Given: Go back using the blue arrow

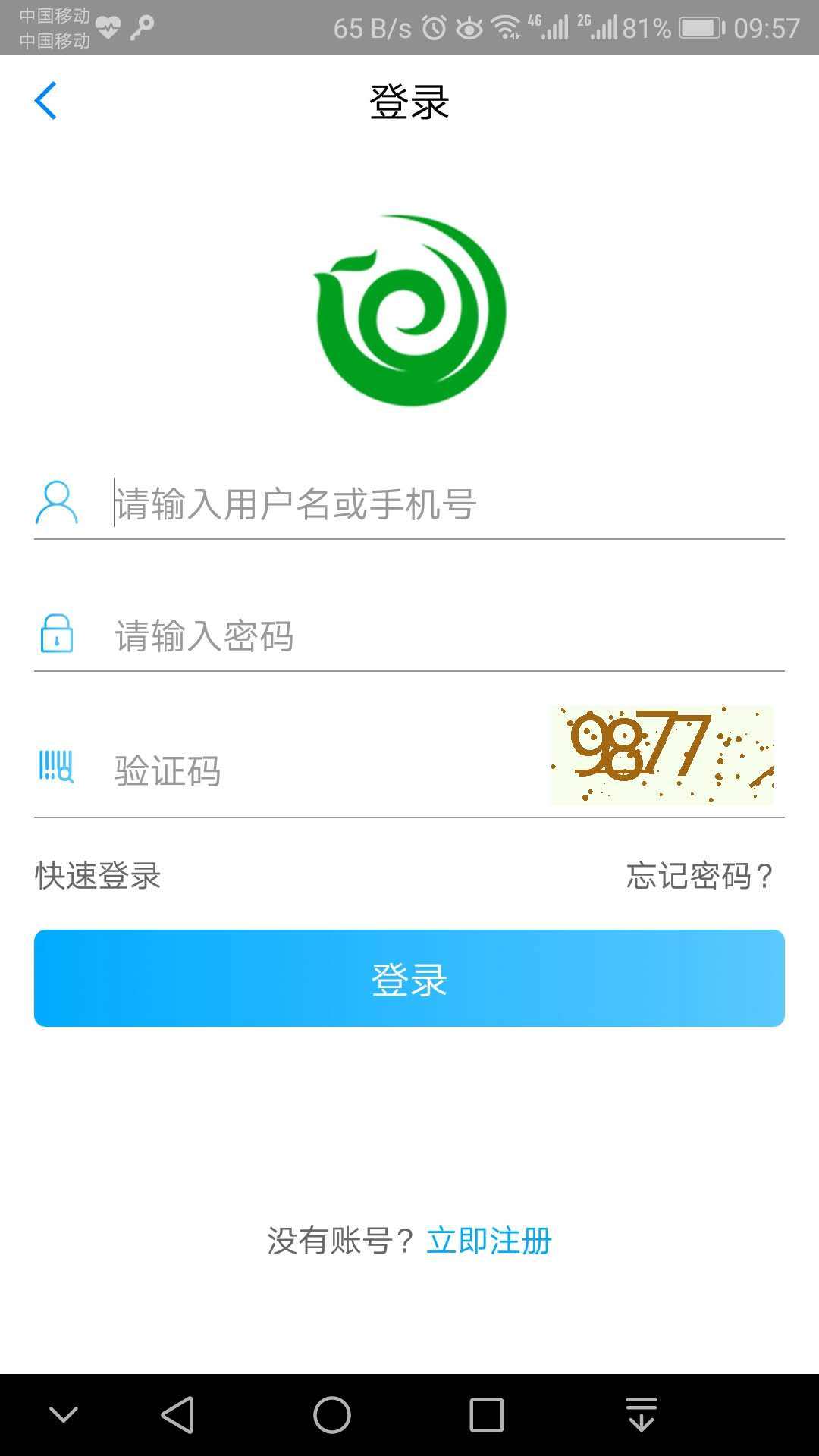Looking at the screenshot, I should click(45, 101).
